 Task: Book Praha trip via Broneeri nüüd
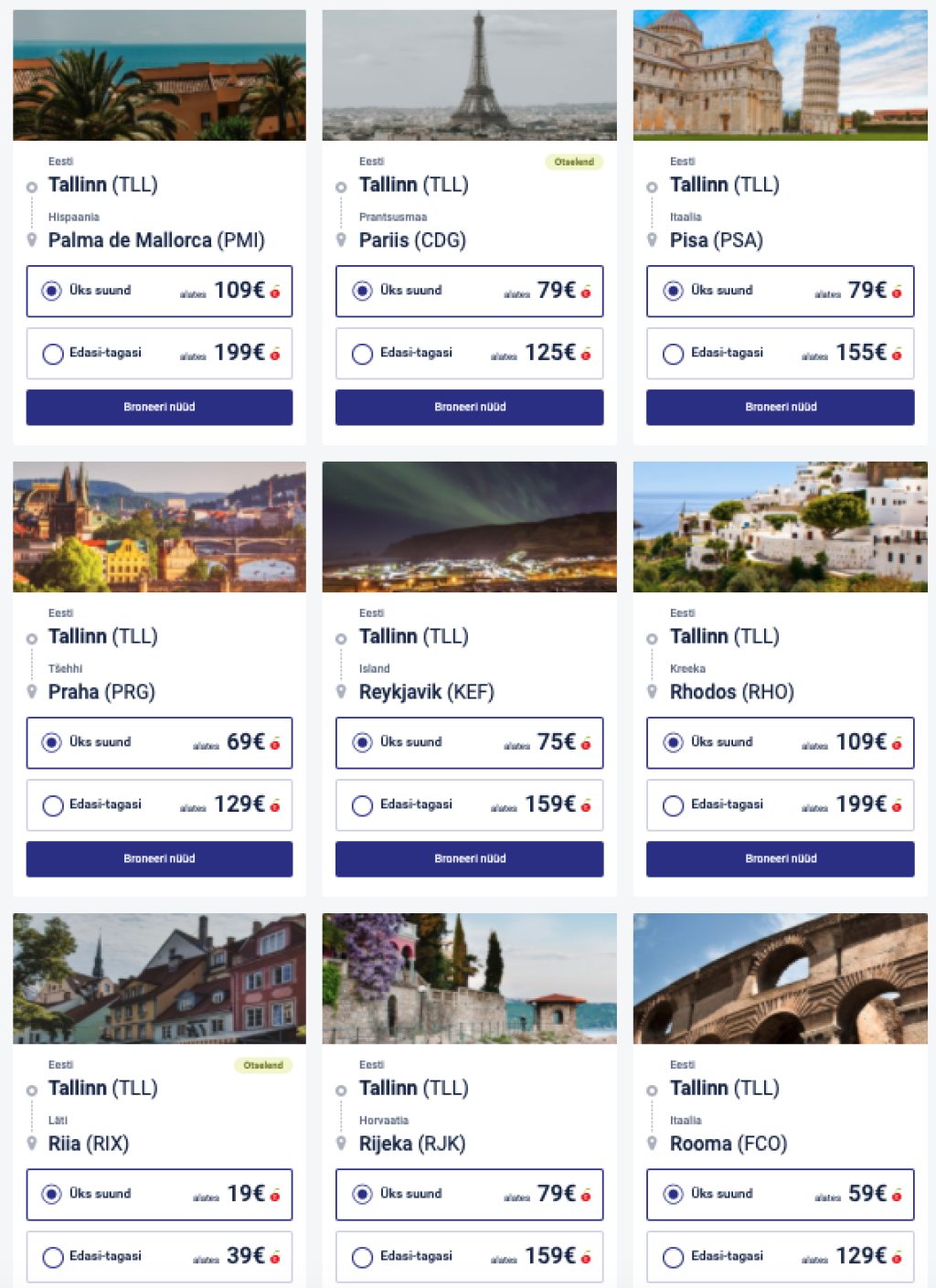point(159,858)
